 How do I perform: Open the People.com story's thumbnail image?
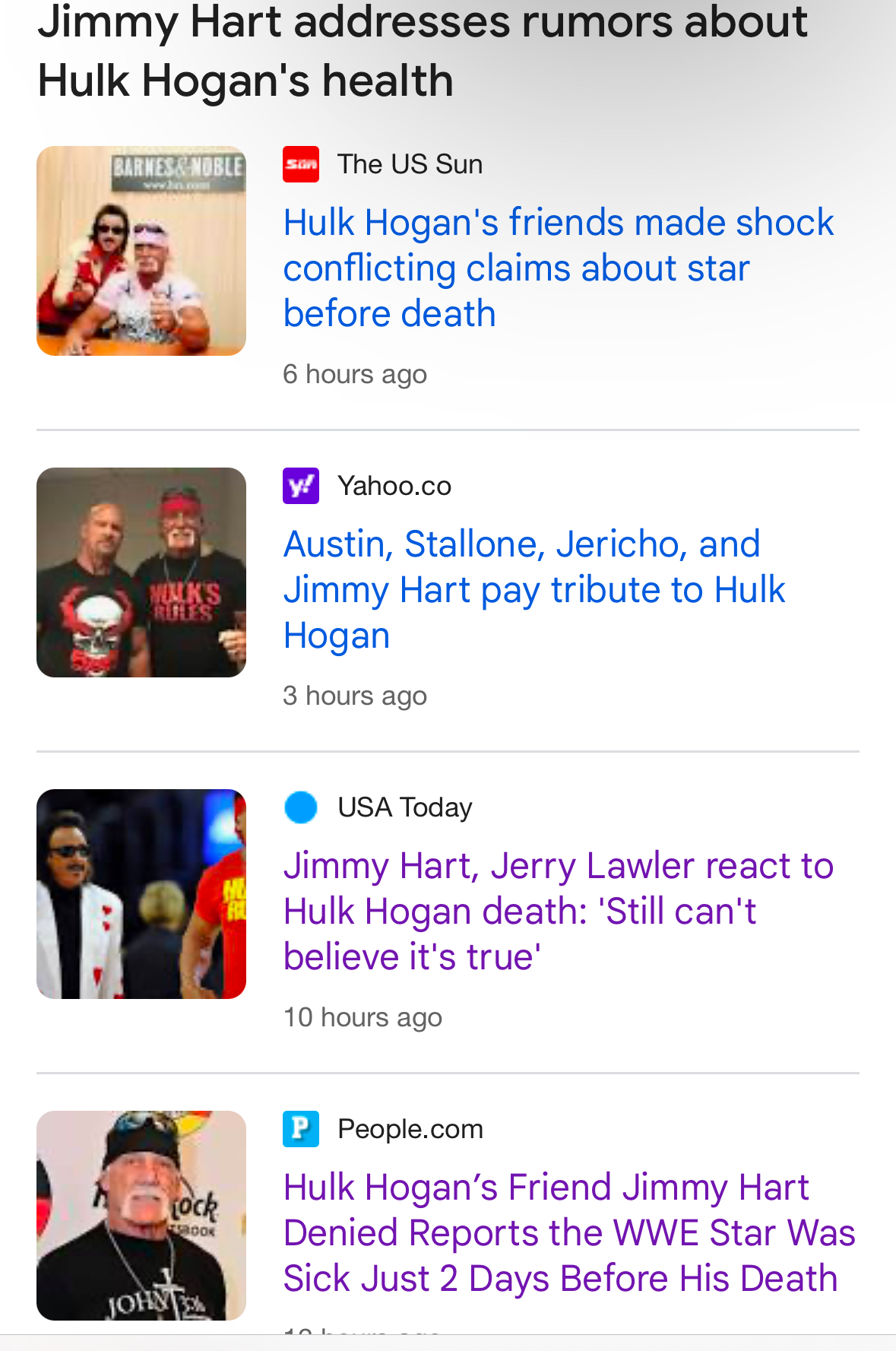(141, 1215)
